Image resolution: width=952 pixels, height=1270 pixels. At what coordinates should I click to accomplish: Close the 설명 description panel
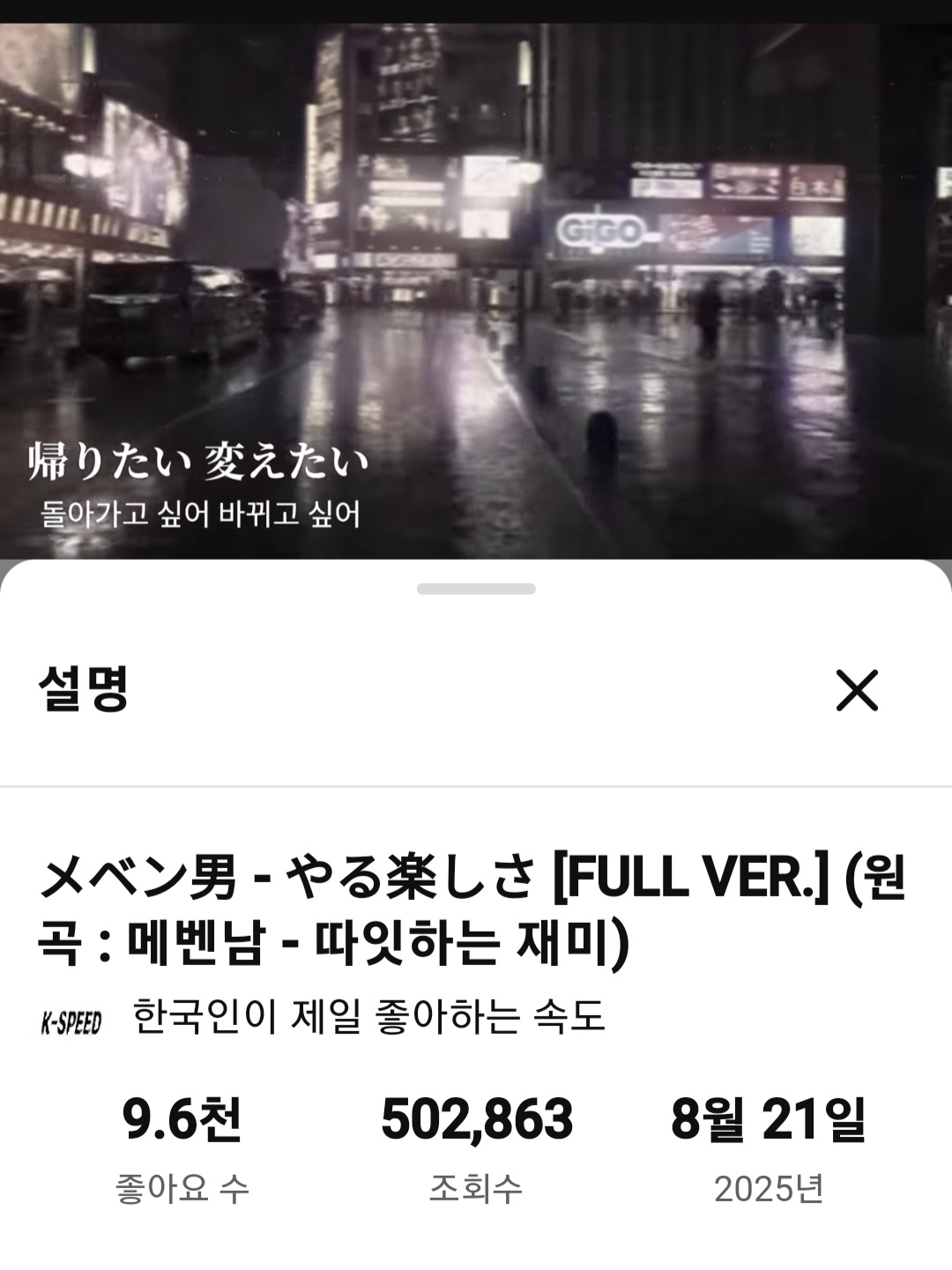(x=857, y=690)
